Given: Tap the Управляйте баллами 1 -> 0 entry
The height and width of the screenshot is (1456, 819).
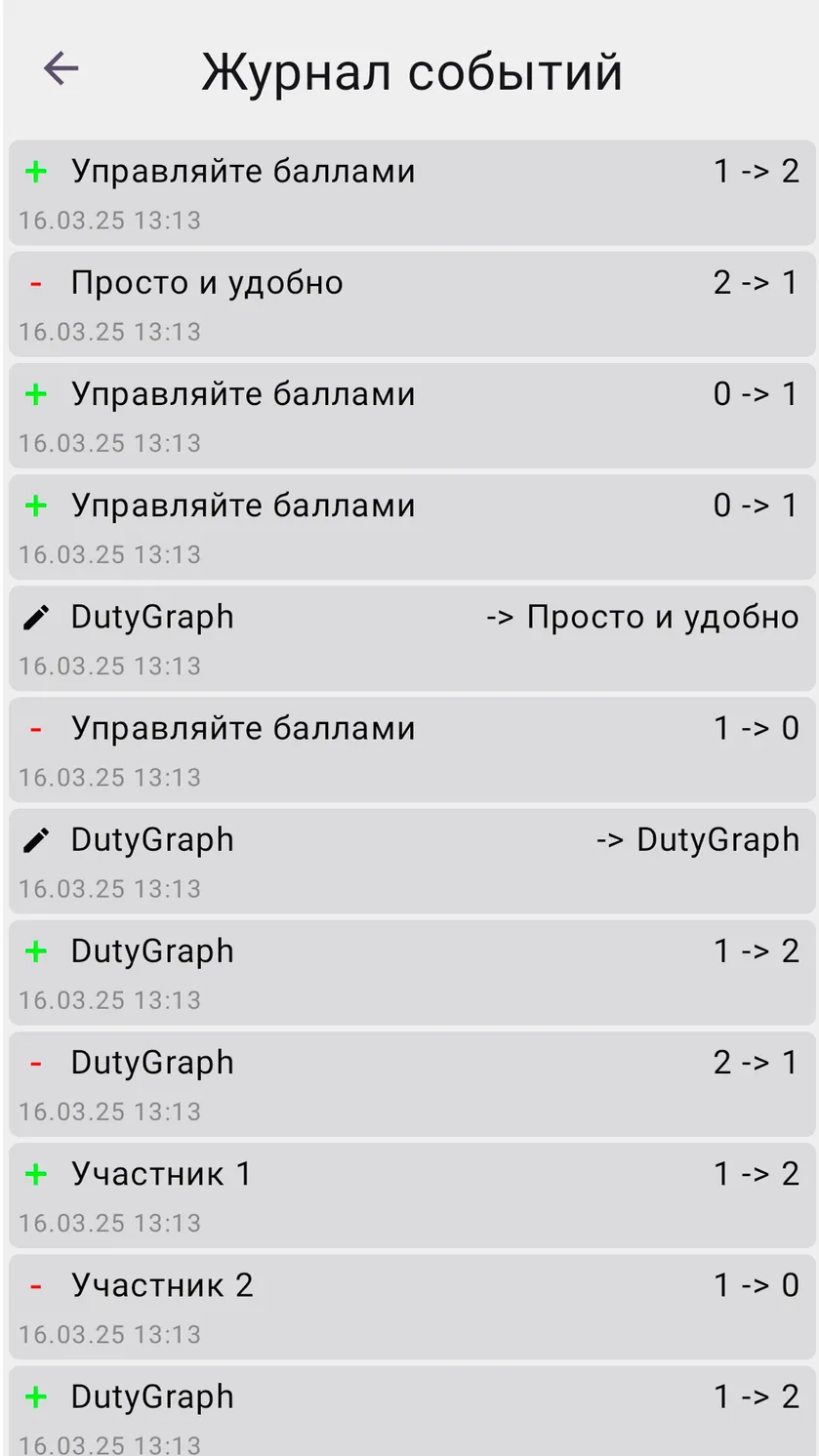Looking at the screenshot, I should point(412,748).
